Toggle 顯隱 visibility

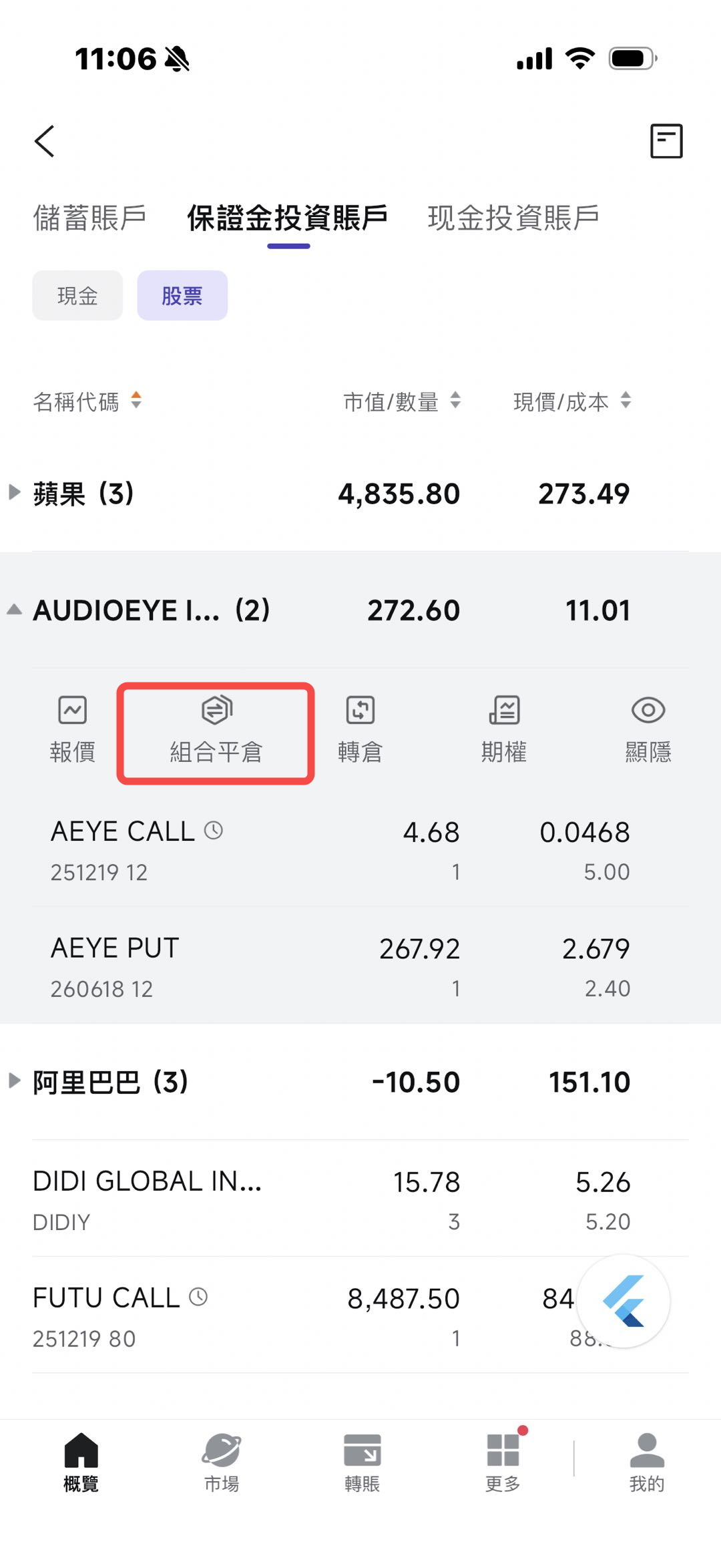coord(648,729)
